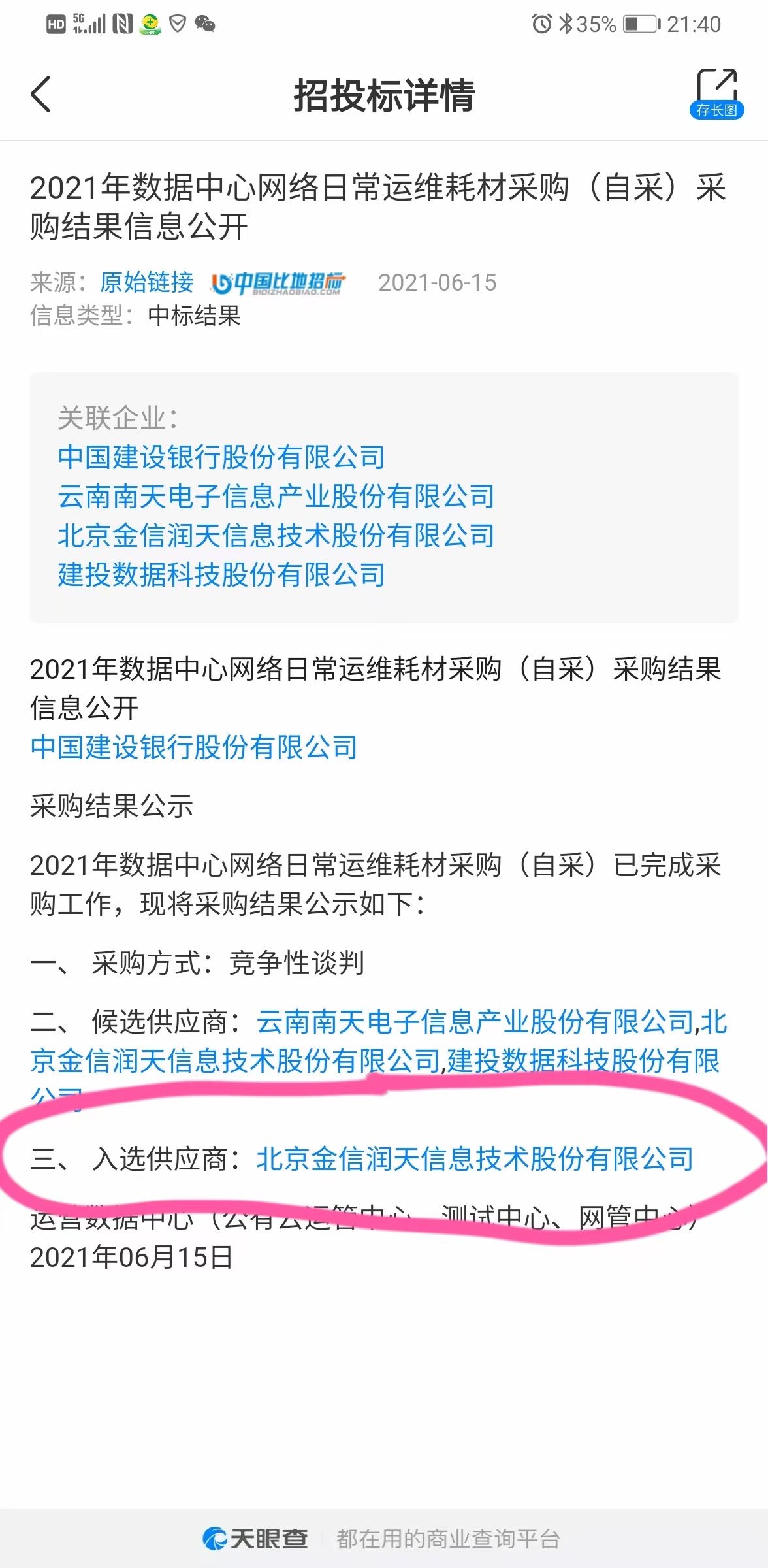The width and height of the screenshot is (768, 1568).
Task: Open 北京金信润天信息技术 under 关联企业
Action: (276, 536)
